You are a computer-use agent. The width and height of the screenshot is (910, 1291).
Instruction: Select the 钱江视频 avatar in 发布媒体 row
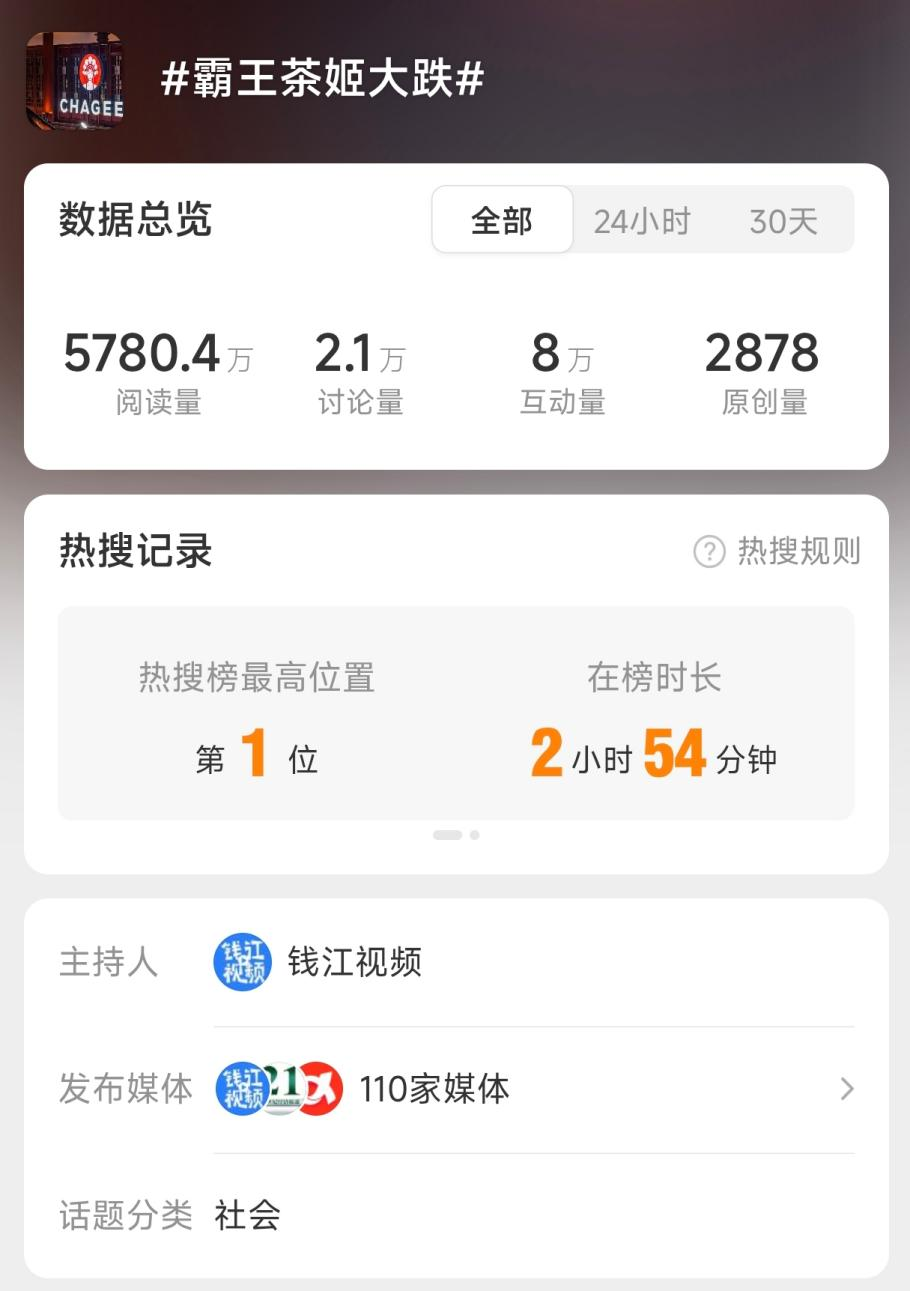coord(238,1089)
